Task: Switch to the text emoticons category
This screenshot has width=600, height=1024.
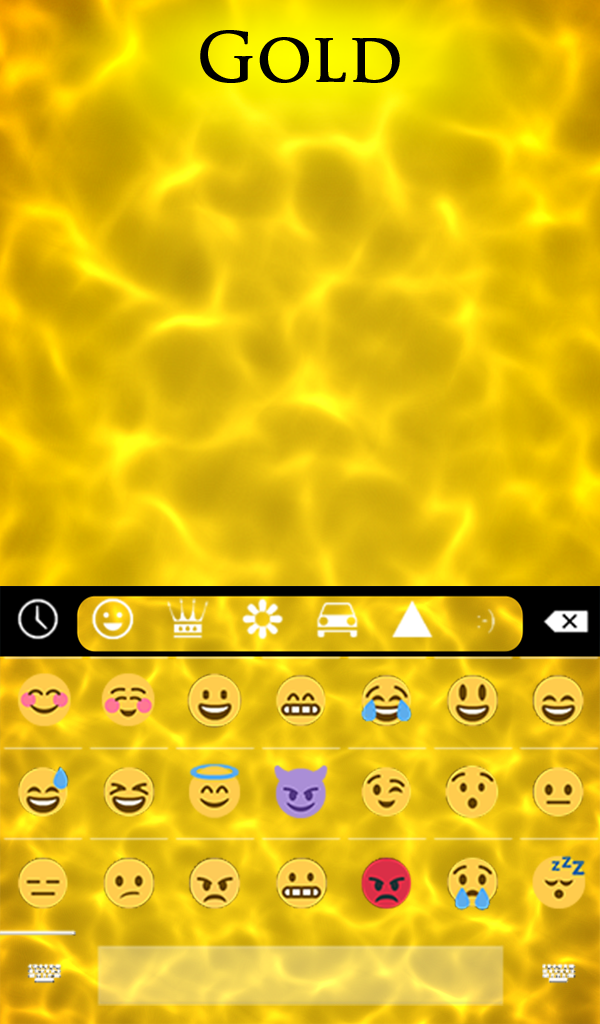Action: point(484,621)
